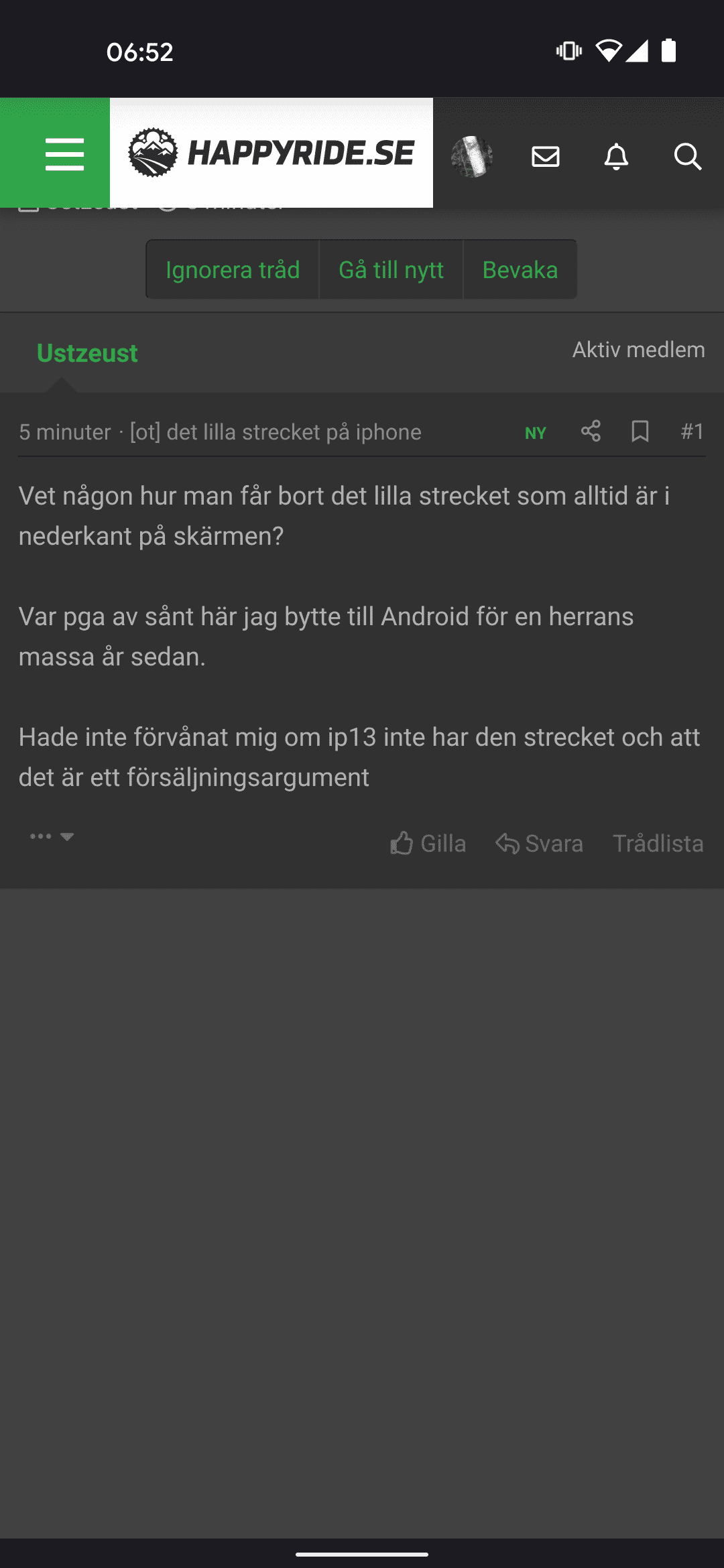
Task: Open Trådlista
Action: point(658,843)
